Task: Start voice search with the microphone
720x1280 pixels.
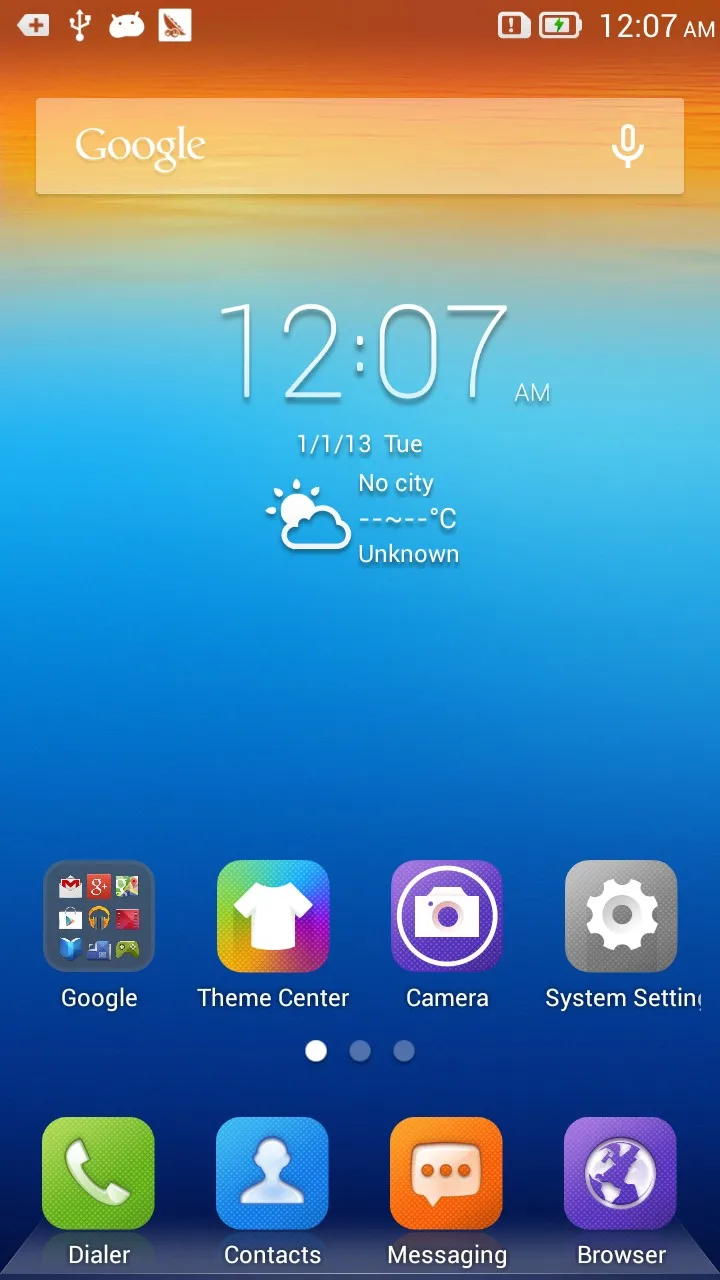Action: click(627, 146)
